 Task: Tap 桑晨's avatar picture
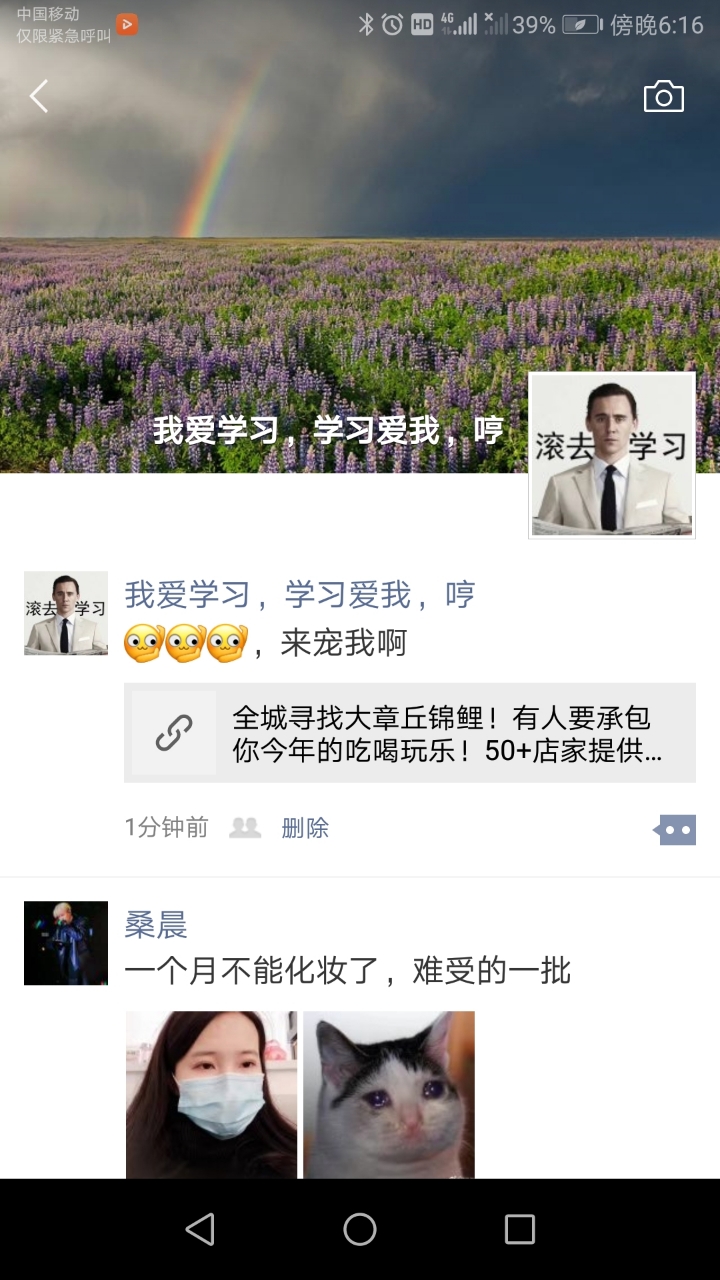[66, 943]
